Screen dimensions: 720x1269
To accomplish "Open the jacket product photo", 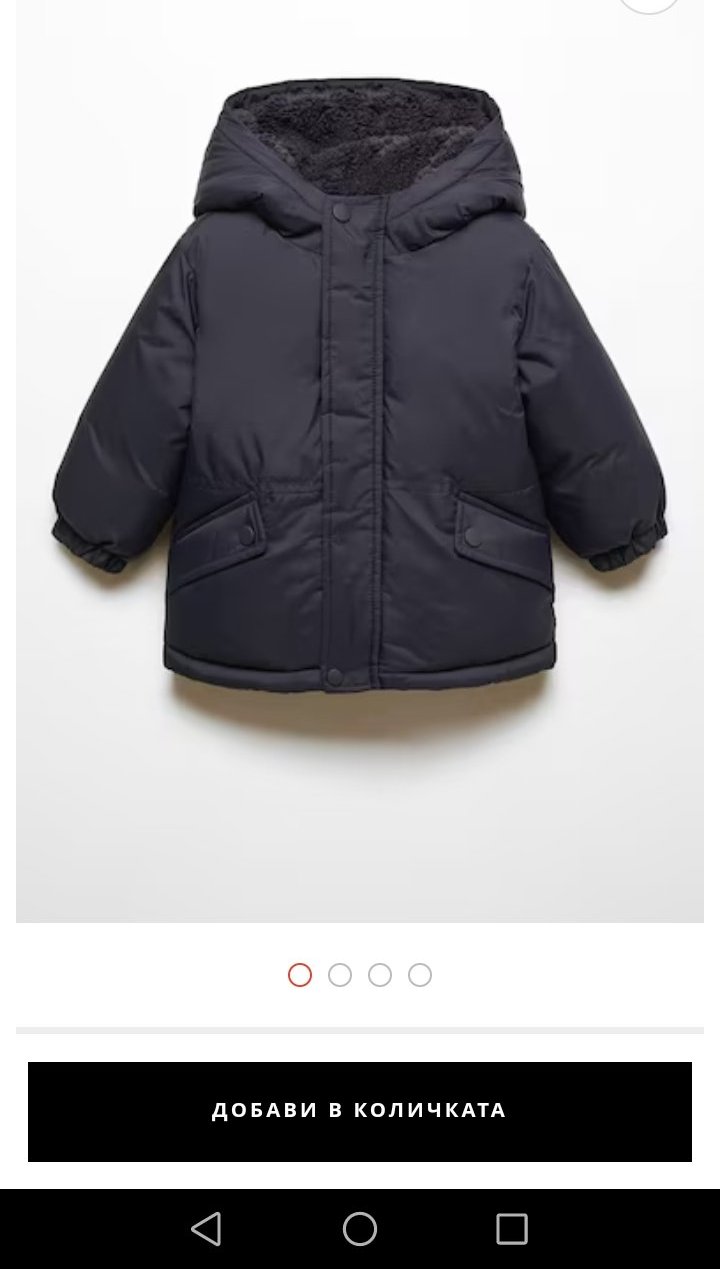I will [360, 461].
